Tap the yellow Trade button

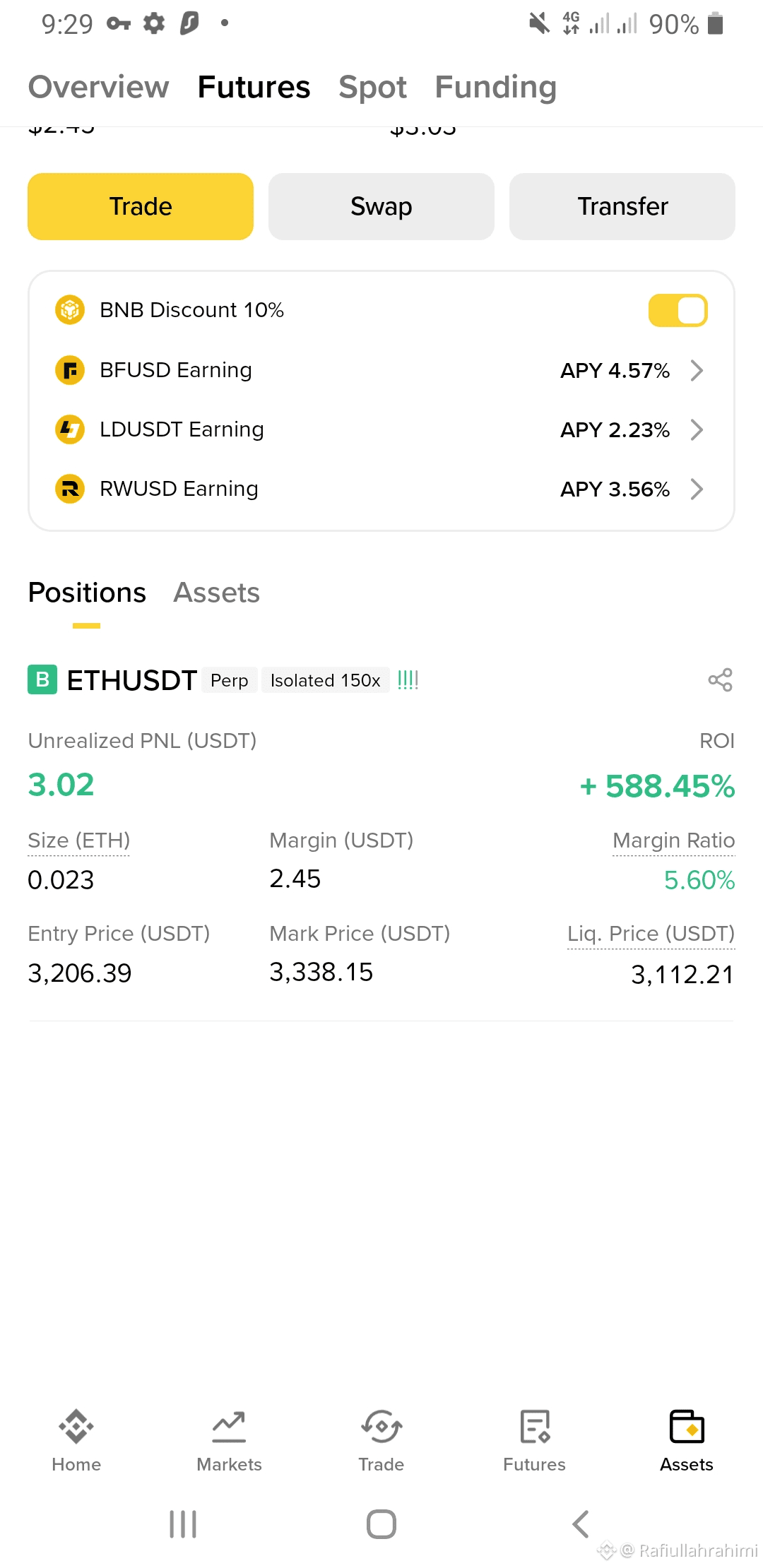pos(141,206)
